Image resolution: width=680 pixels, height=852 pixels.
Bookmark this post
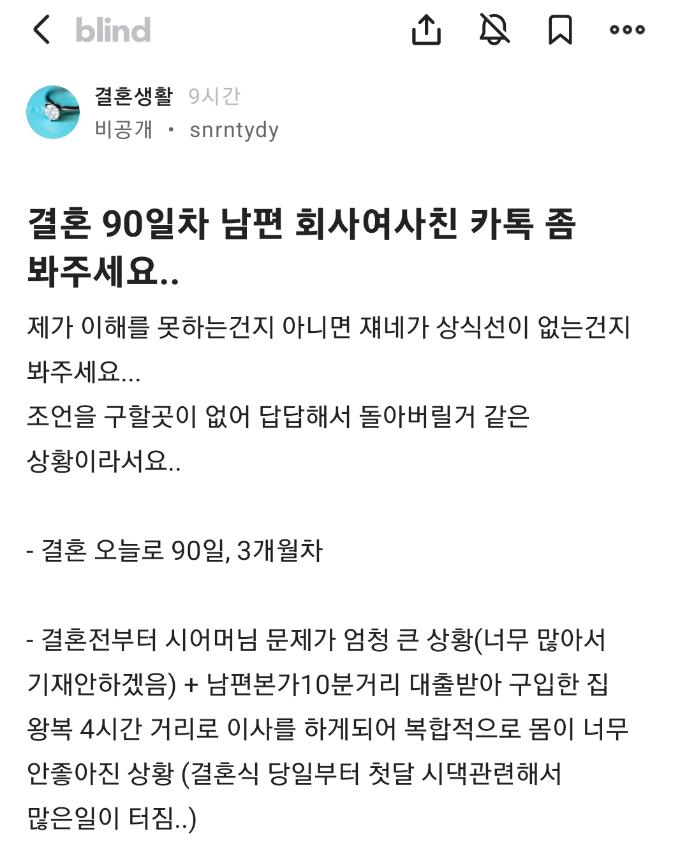560,30
